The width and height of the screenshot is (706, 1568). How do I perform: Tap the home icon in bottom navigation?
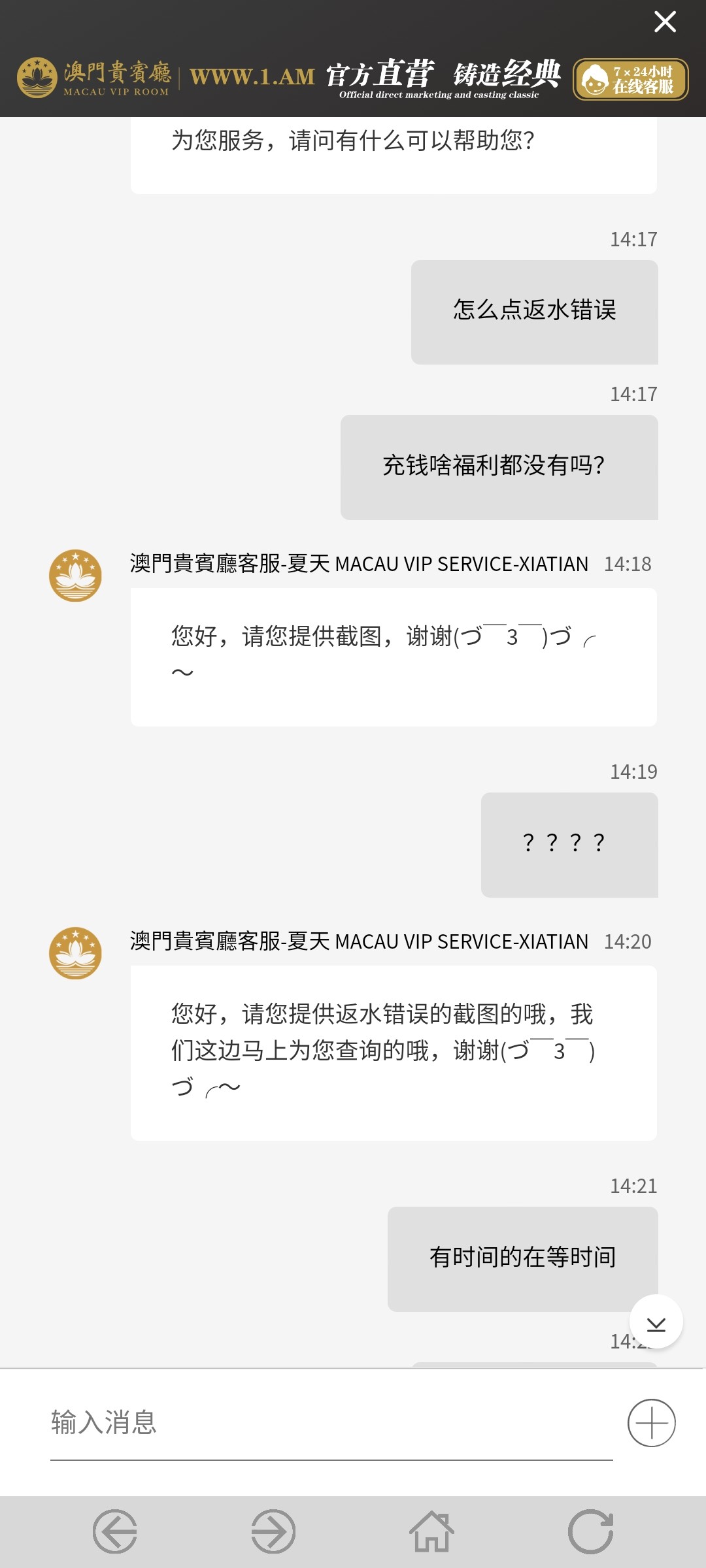point(432,1529)
